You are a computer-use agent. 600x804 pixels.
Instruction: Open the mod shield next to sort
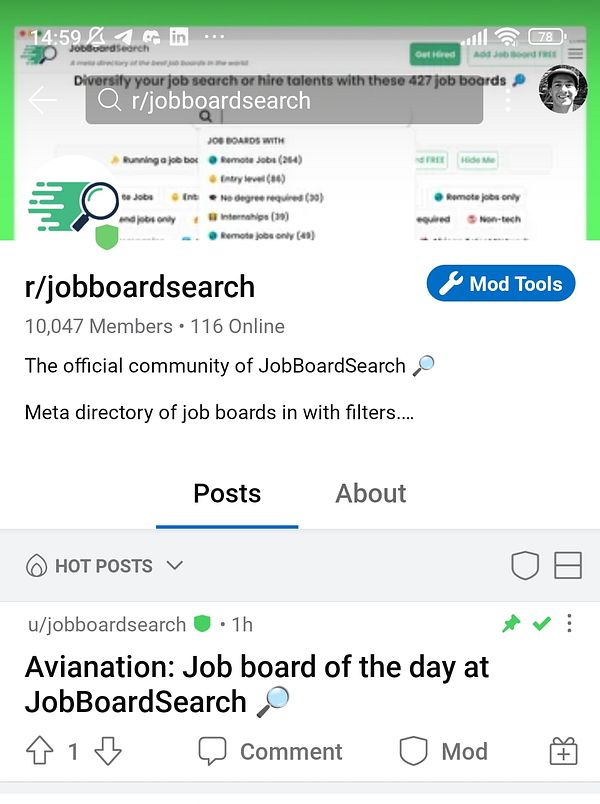coord(525,566)
